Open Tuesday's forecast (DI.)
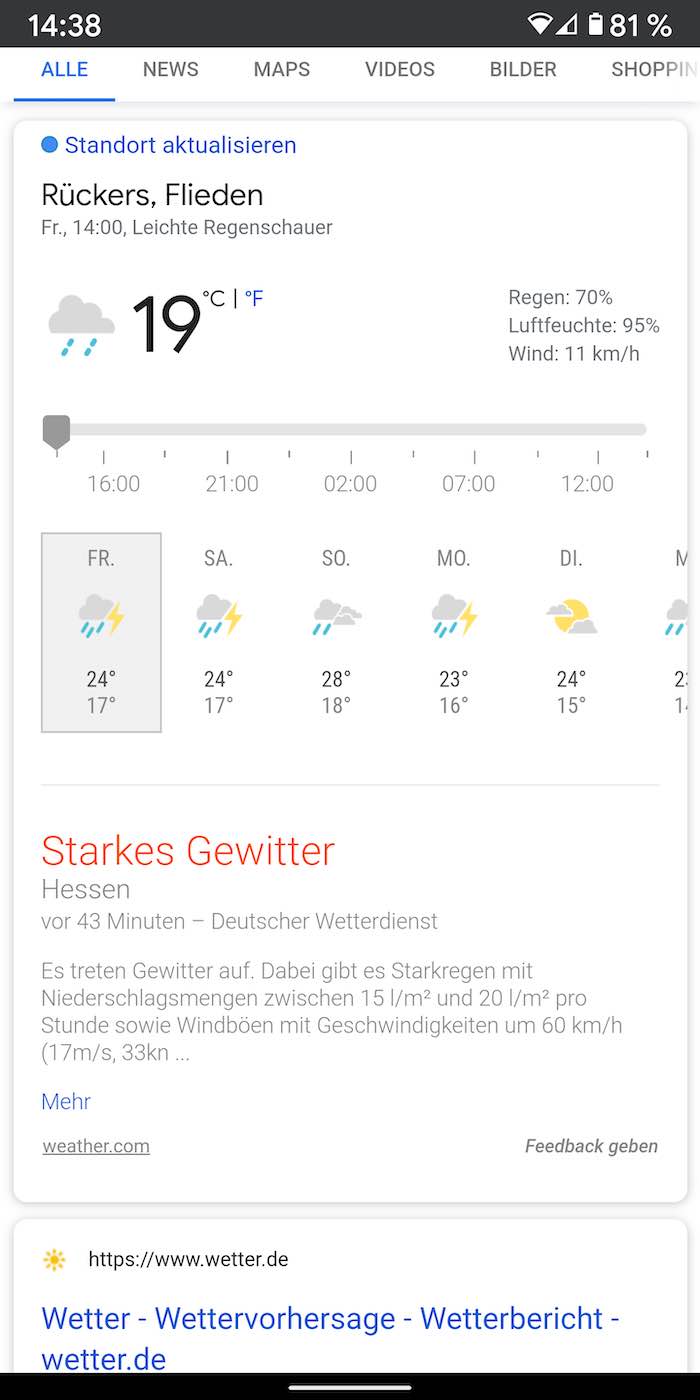The image size is (700, 1400). coord(571,632)
